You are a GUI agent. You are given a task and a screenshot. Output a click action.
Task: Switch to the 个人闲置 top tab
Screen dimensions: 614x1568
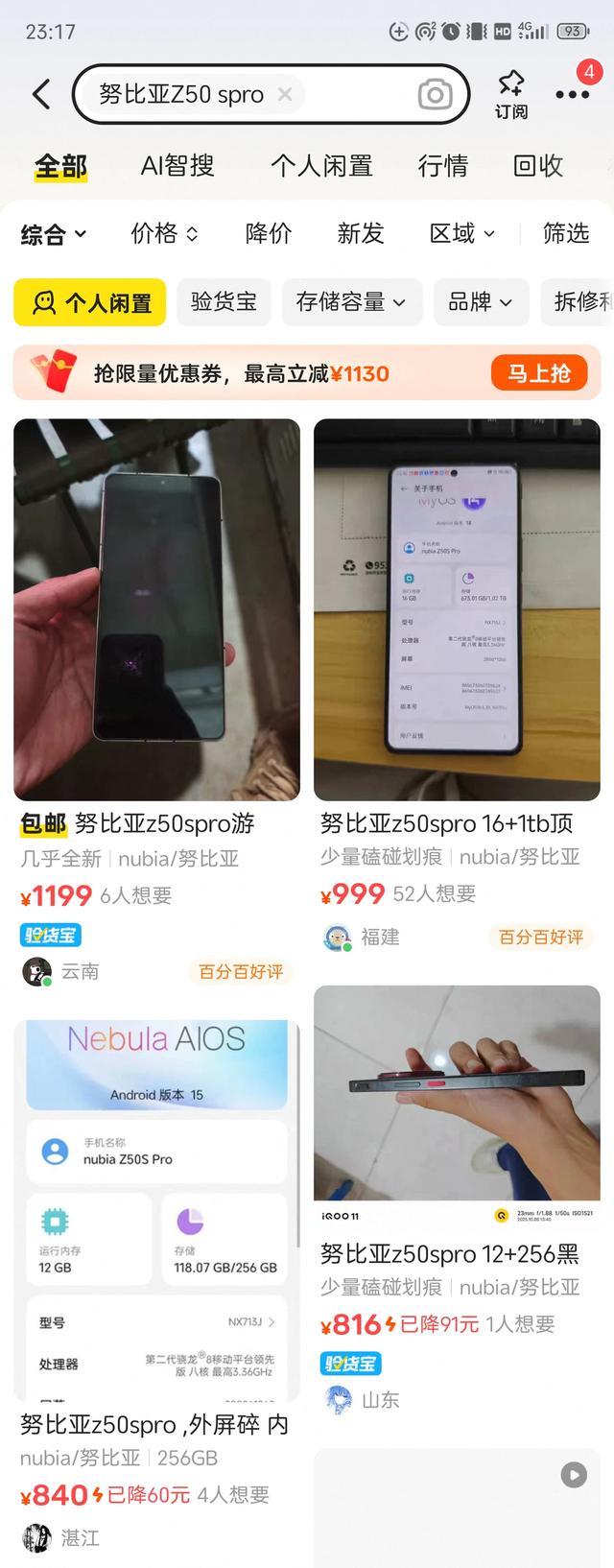(321, 166)
